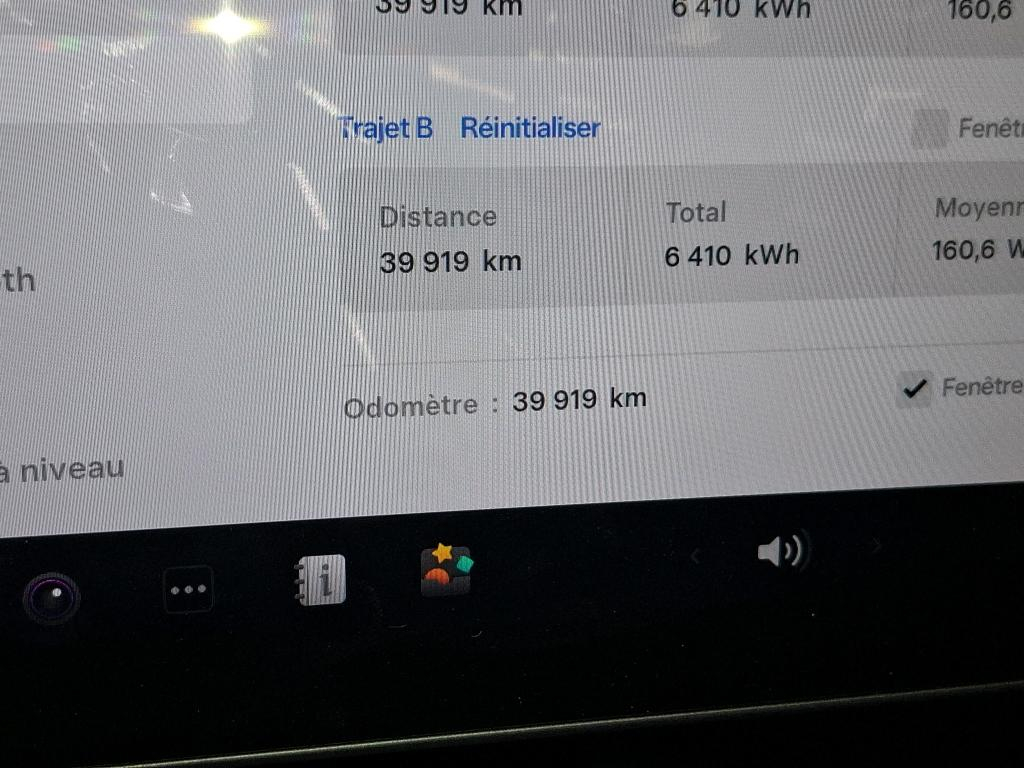
Task: Check the Fenêtre box beside Trajet B
Action: [930, 130]
